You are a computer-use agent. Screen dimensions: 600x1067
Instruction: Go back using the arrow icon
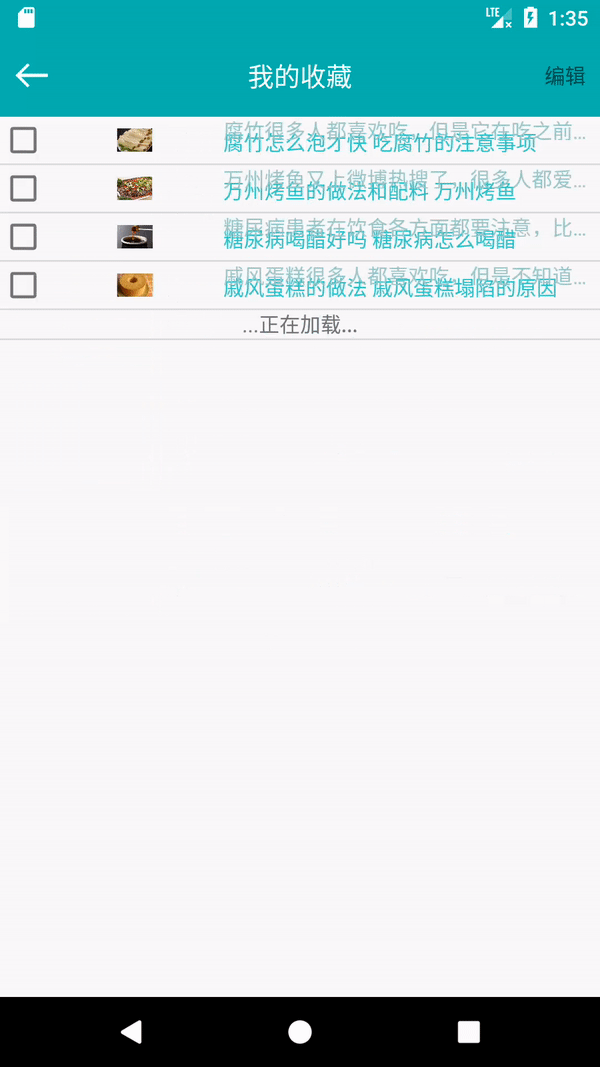pyautogui.click(x=31, y=76)
